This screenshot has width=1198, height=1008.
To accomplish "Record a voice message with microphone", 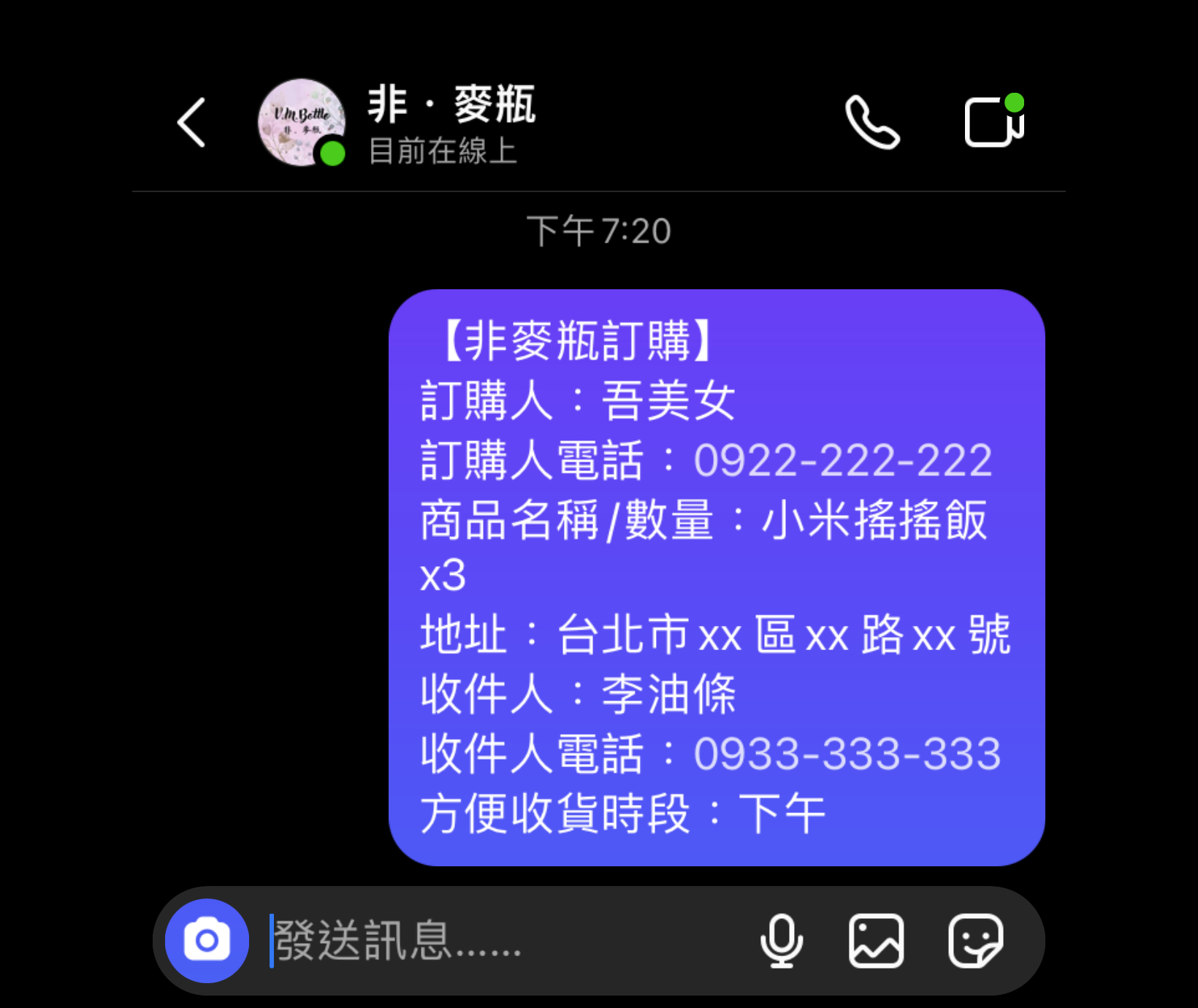I will [782, 940].
